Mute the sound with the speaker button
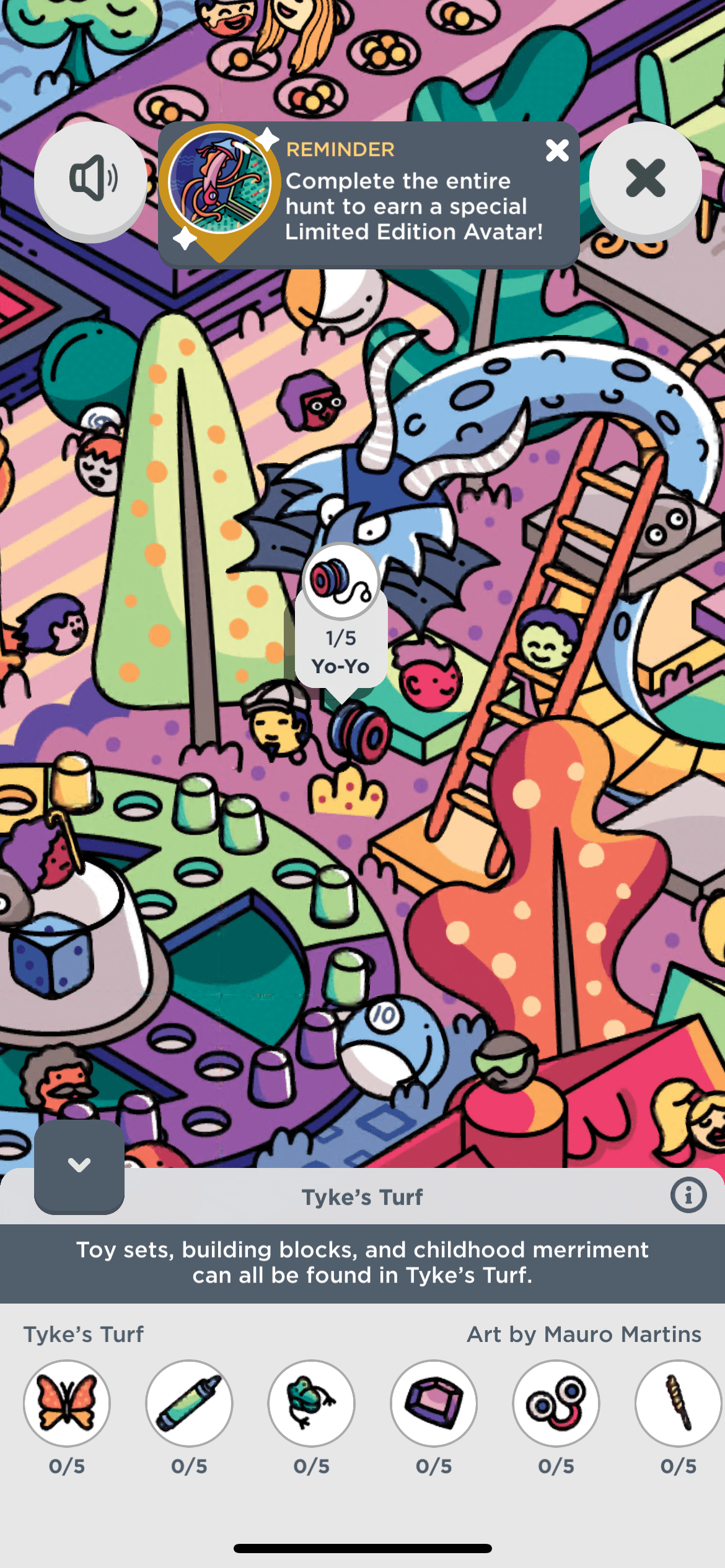This screenshot has width=725, height=1568. (x=90, y=179)
